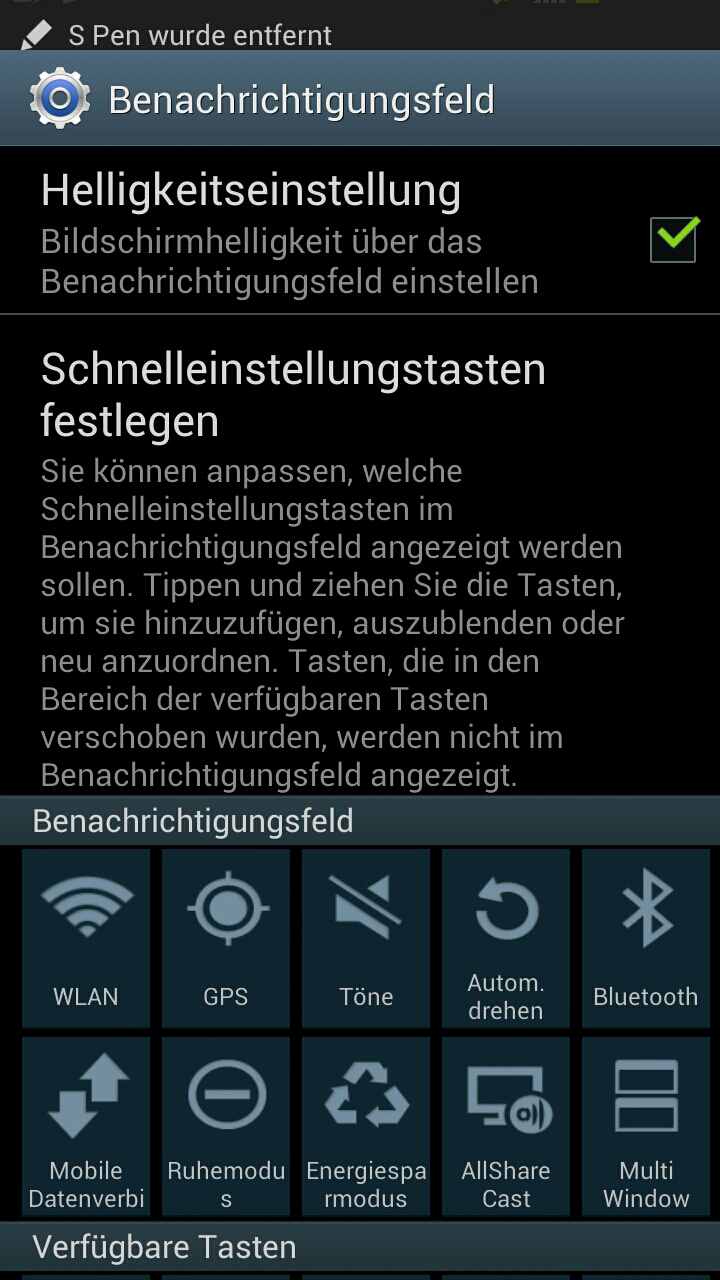Toggle the Helligkeitseinstellung checkbox
720x1280 pixels.
(673, 238)
